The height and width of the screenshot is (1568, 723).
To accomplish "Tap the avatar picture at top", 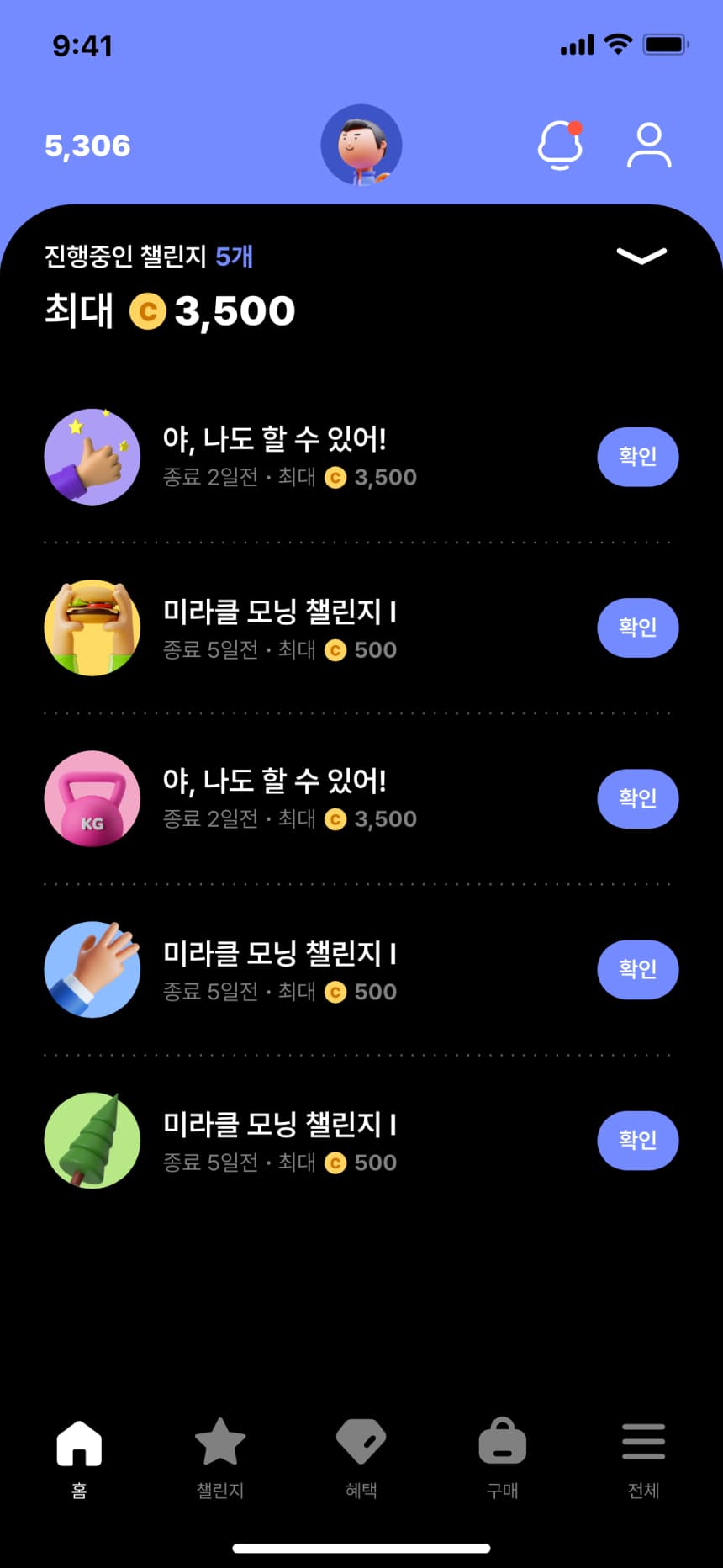I will click(361, 145).
